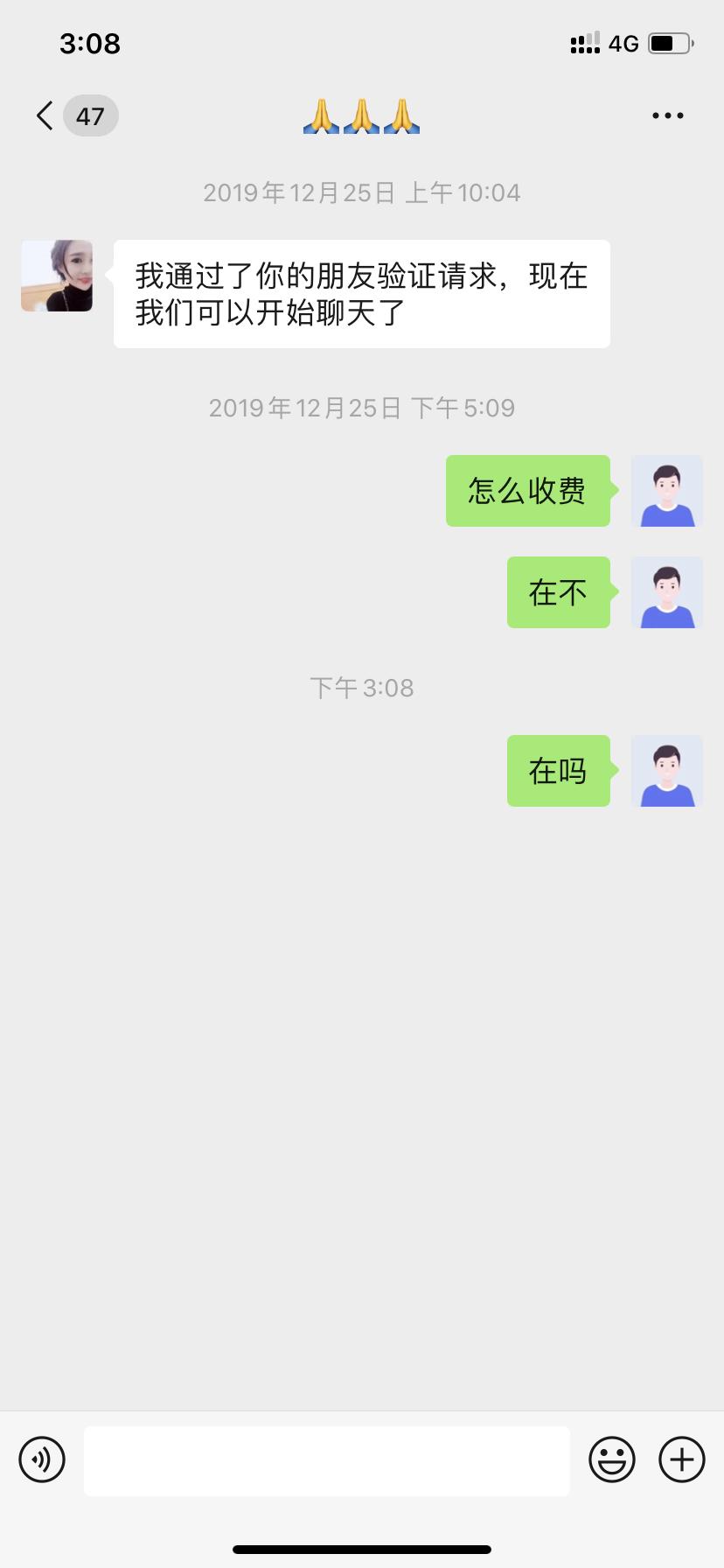Open the chat settings via the ellipsis icon
The width and height of the screenshot is (724, 1568).
click(x=666, y=115)
